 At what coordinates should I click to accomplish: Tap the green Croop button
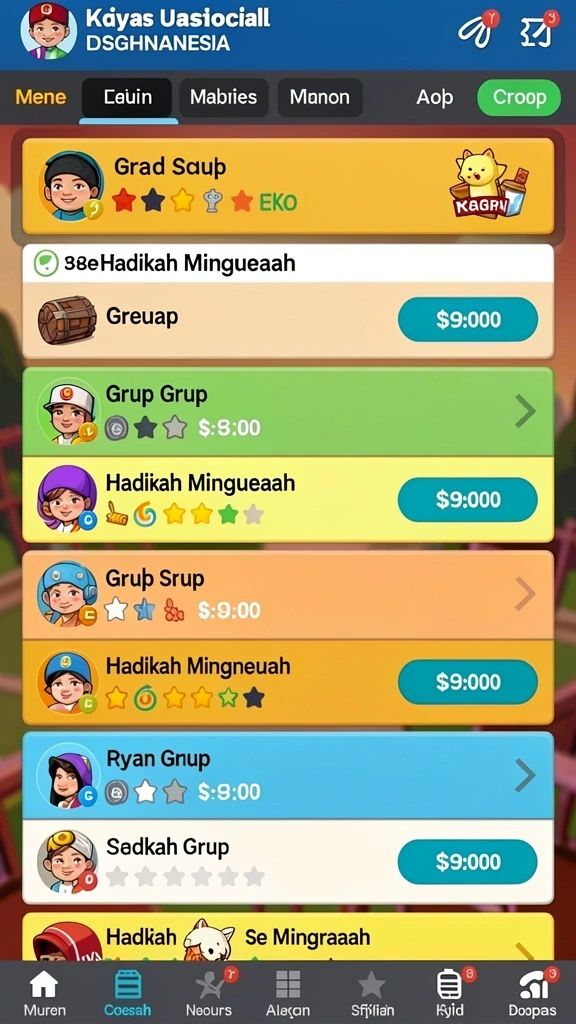coord(519,98)
